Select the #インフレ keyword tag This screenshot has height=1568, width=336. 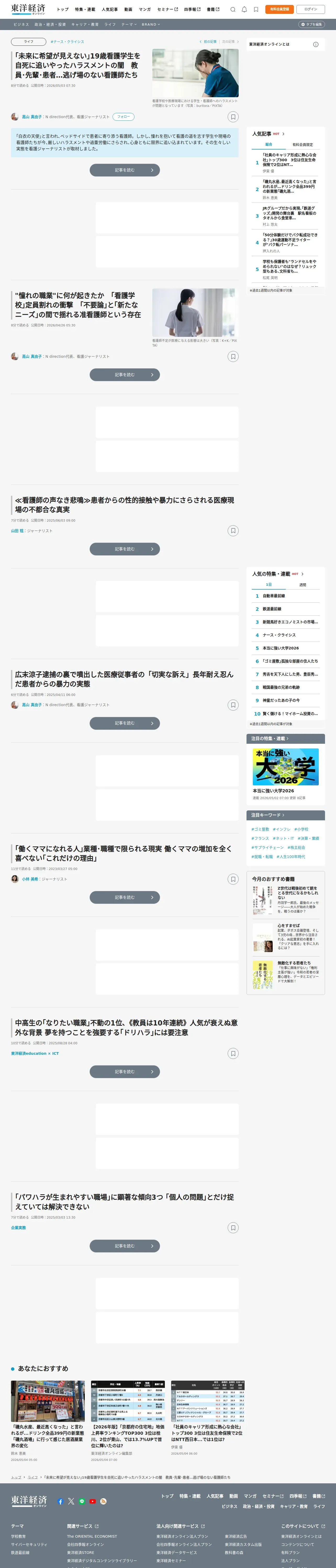pos(282,829)
